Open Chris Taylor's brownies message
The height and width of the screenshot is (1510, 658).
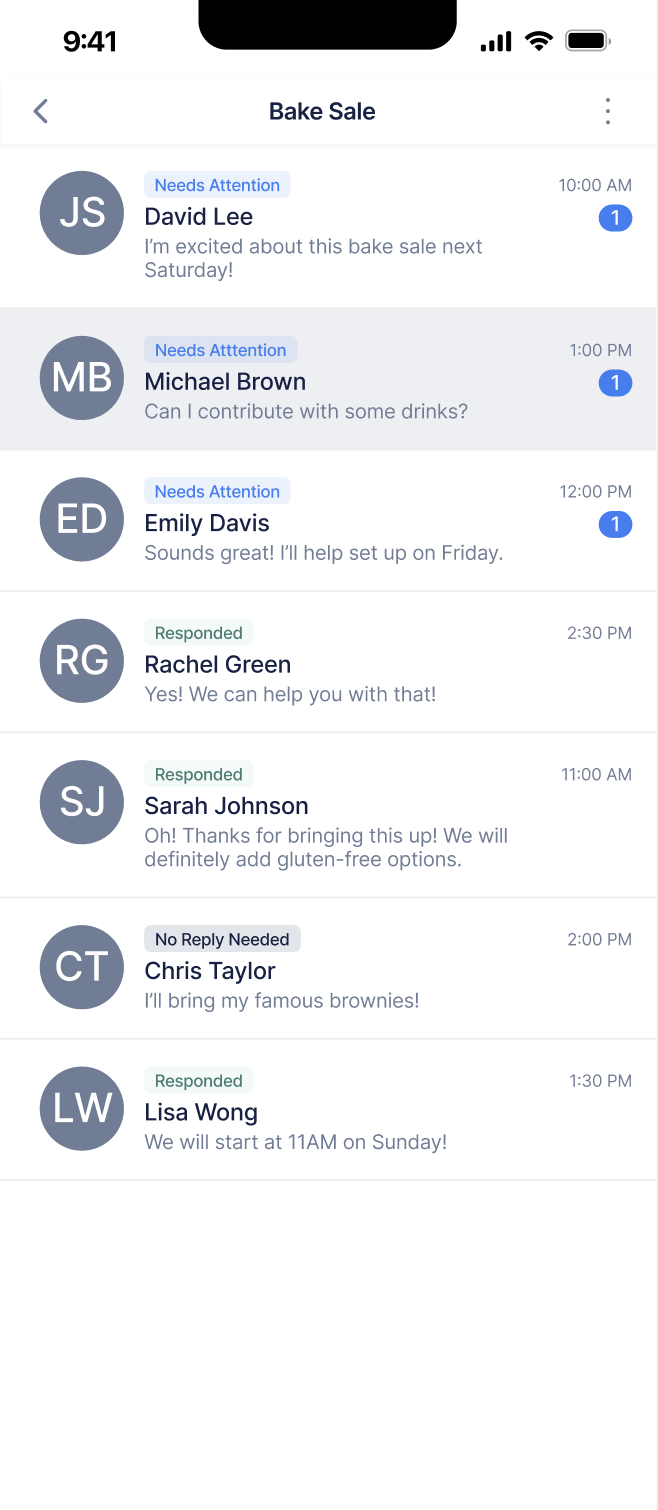[x=329, y=968]
